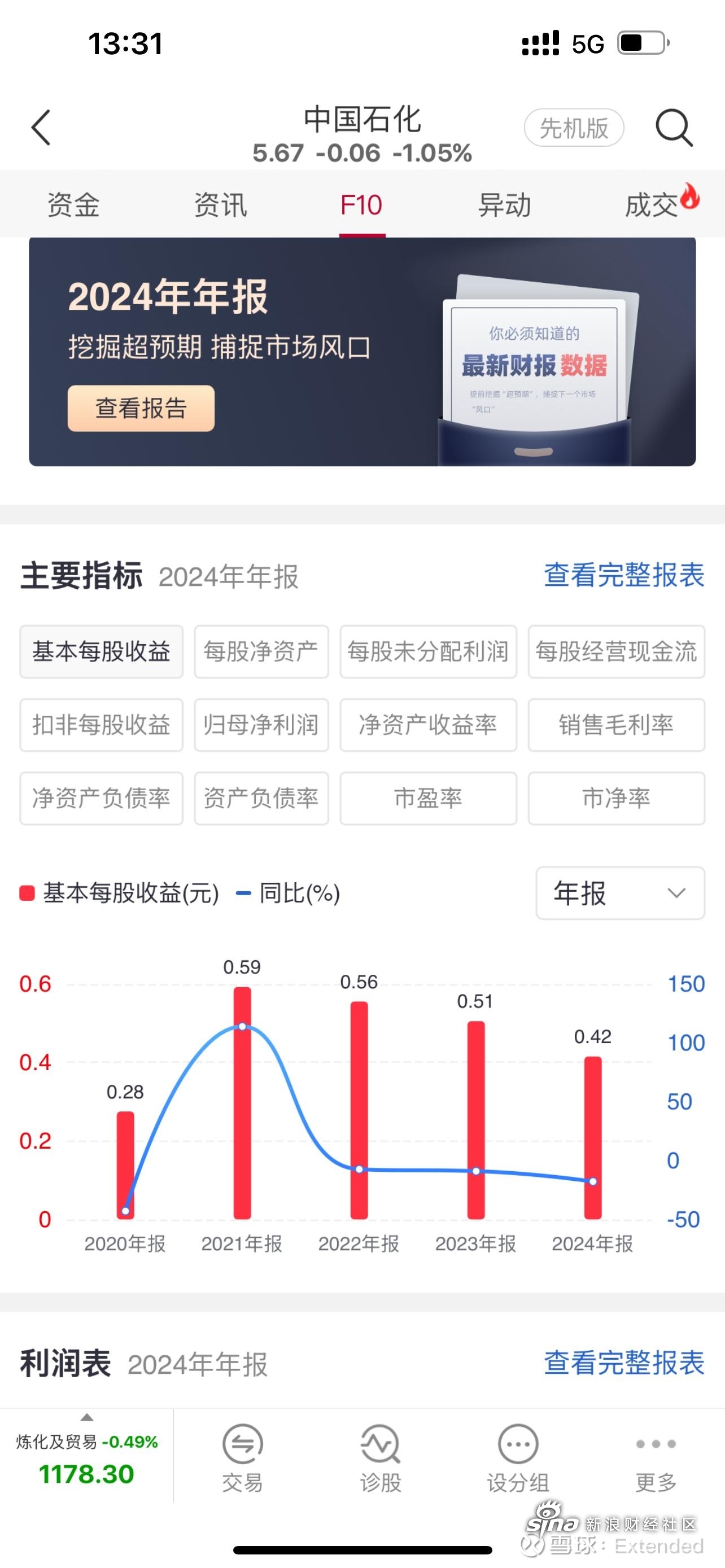
Task: Open the search magnifier icon
Action: click(x=673, y=128)
